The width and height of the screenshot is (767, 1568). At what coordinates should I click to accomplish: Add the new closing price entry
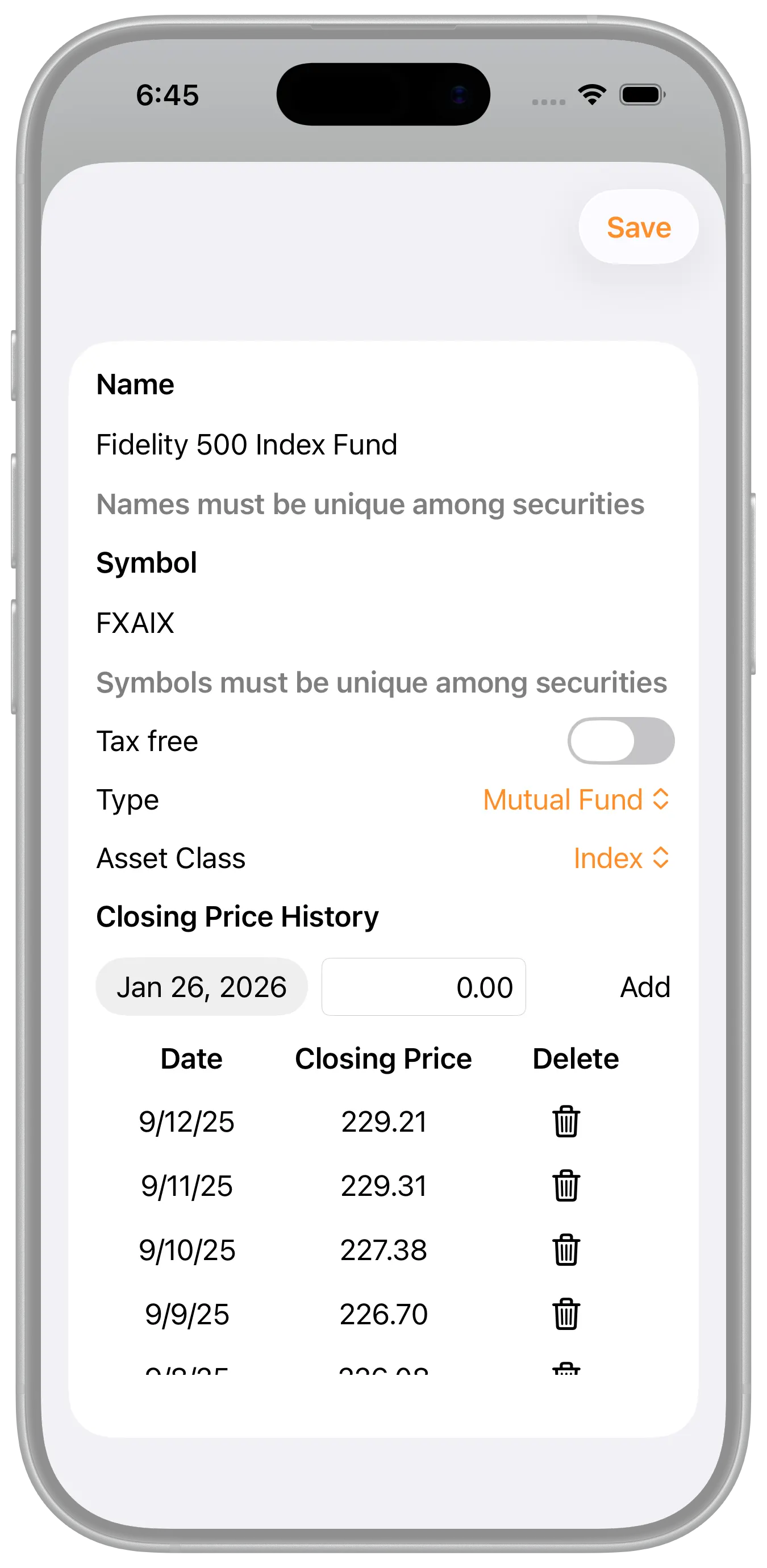[645, 987]
